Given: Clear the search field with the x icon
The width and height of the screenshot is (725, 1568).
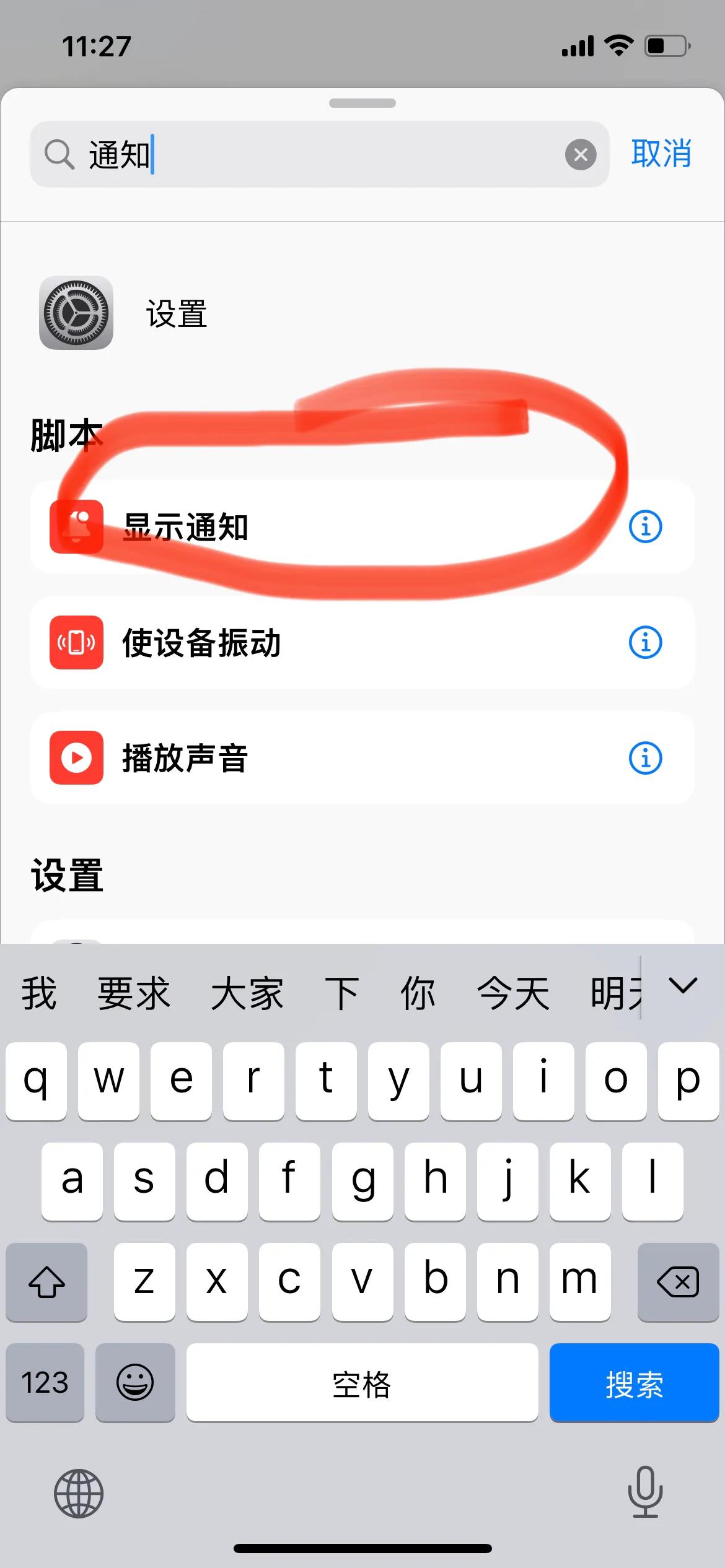Looking at the screenshot, I should coord(580,154).
